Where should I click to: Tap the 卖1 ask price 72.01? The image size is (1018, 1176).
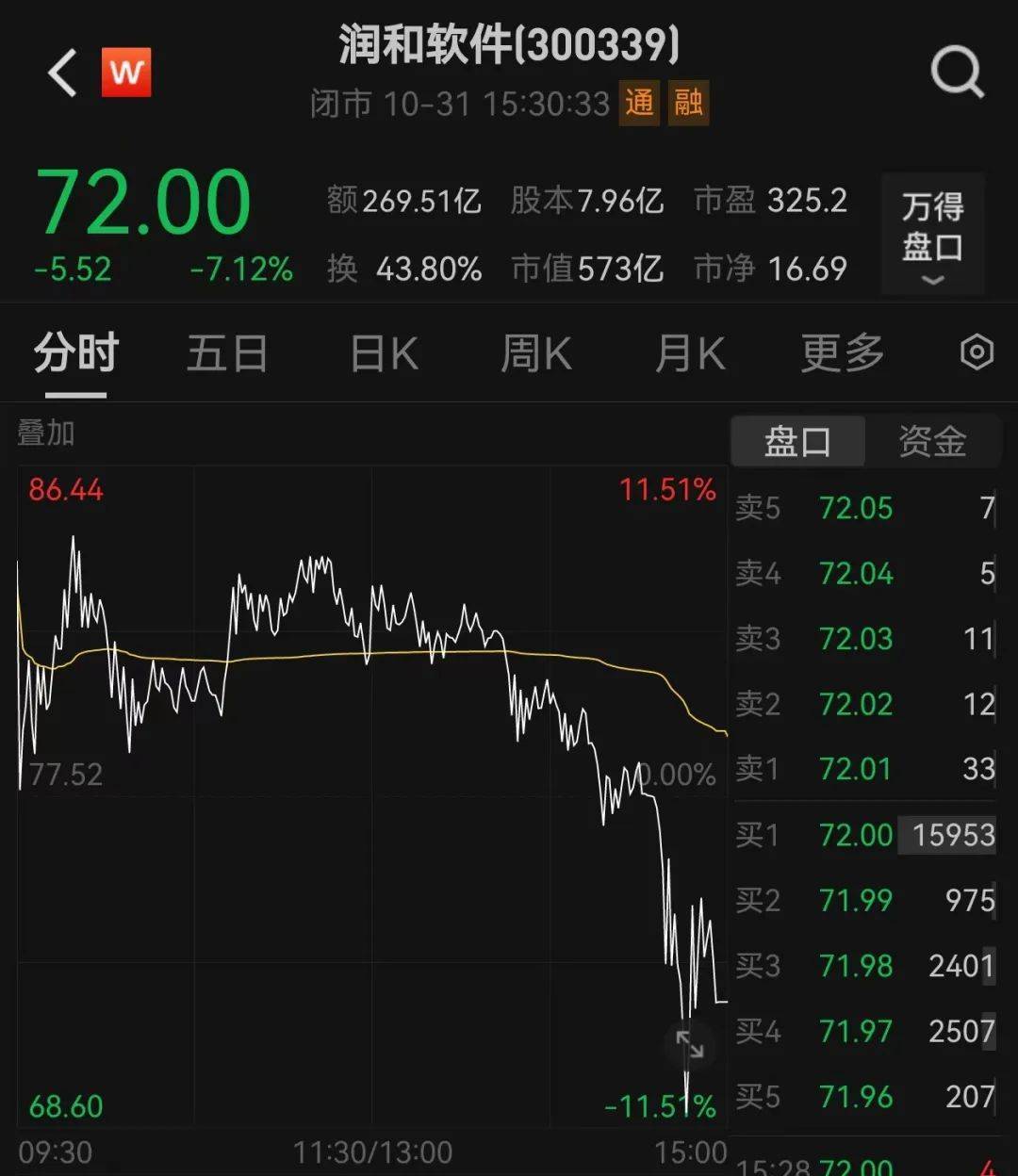(x=856, y=770)
